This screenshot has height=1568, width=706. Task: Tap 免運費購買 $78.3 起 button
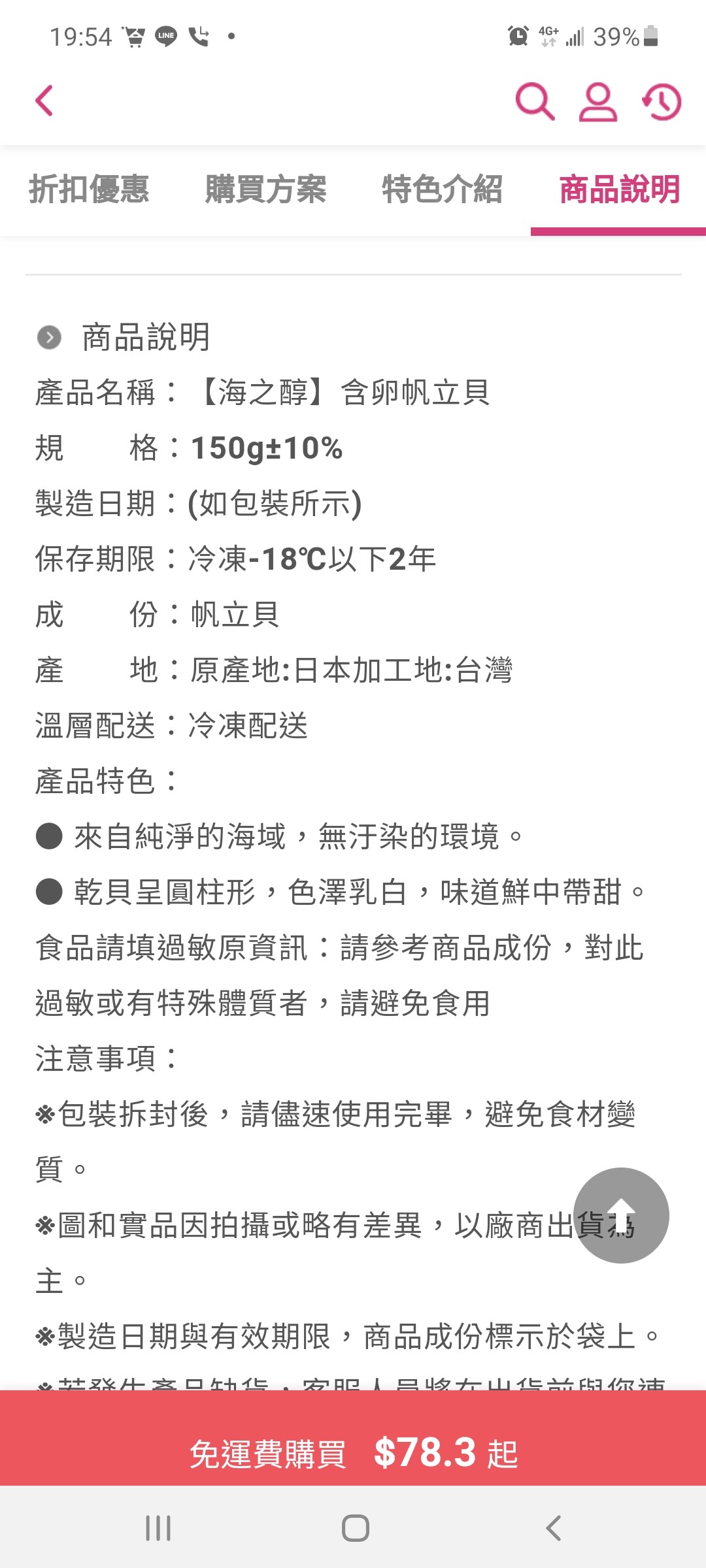353,1454
